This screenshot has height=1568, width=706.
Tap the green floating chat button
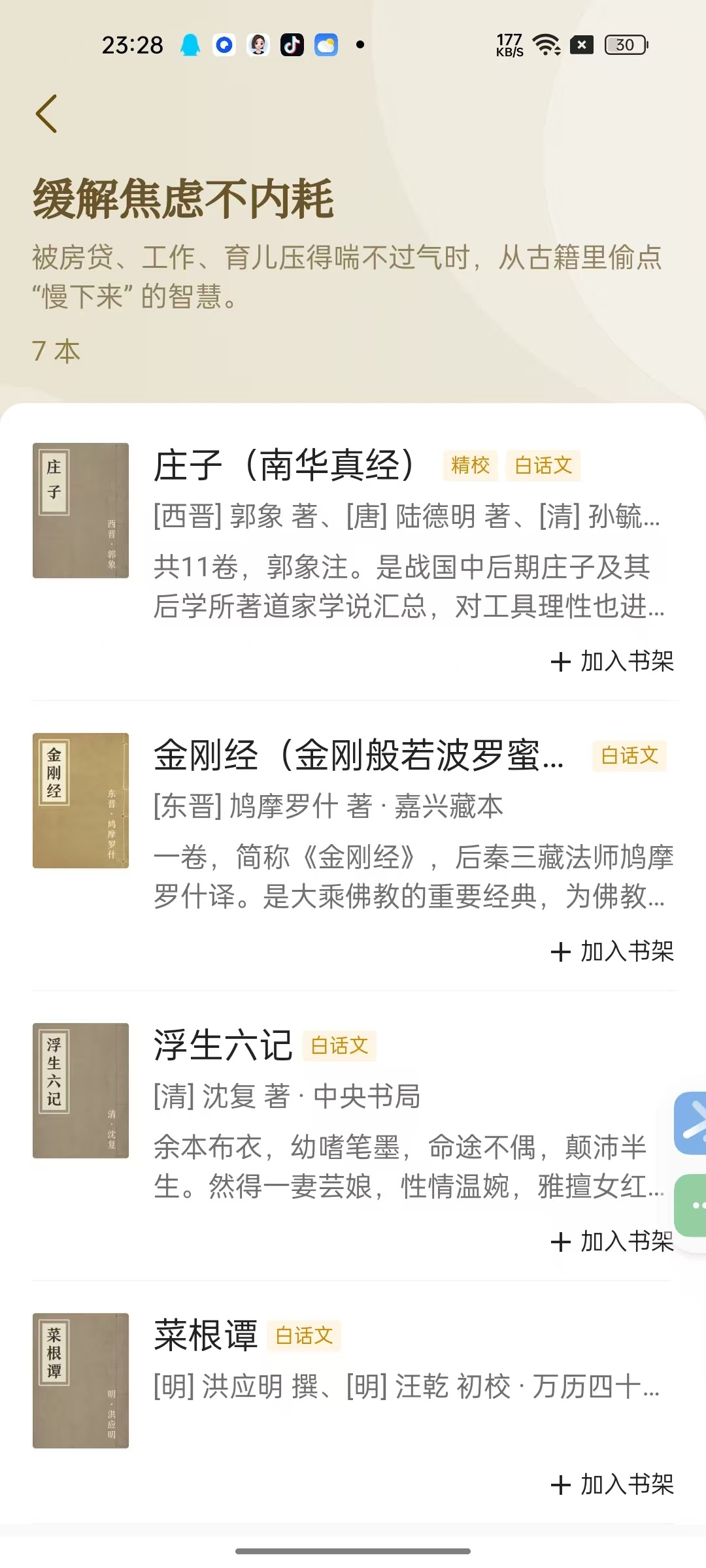coord(692,1205)
